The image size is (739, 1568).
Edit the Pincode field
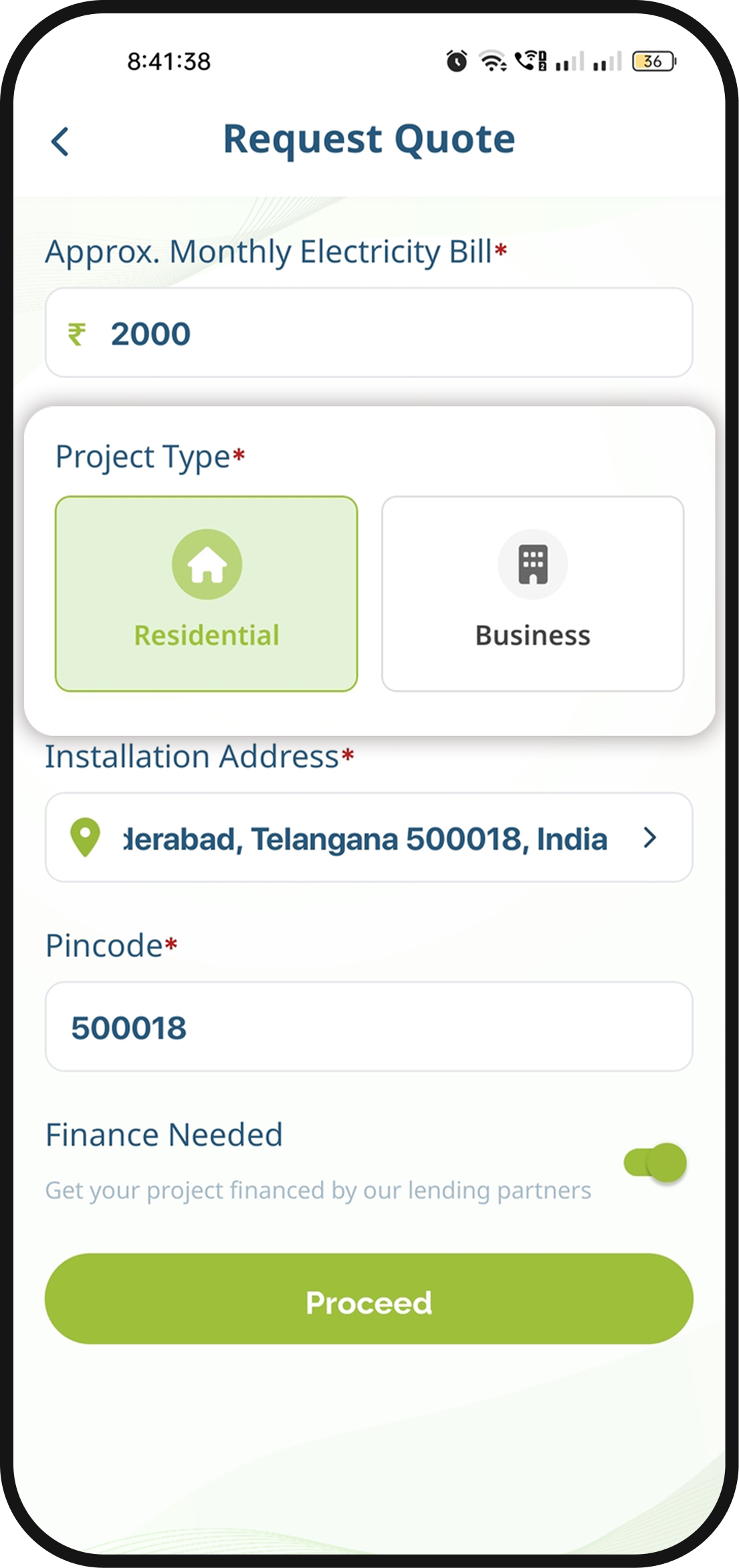click(x=368, y=1027)
